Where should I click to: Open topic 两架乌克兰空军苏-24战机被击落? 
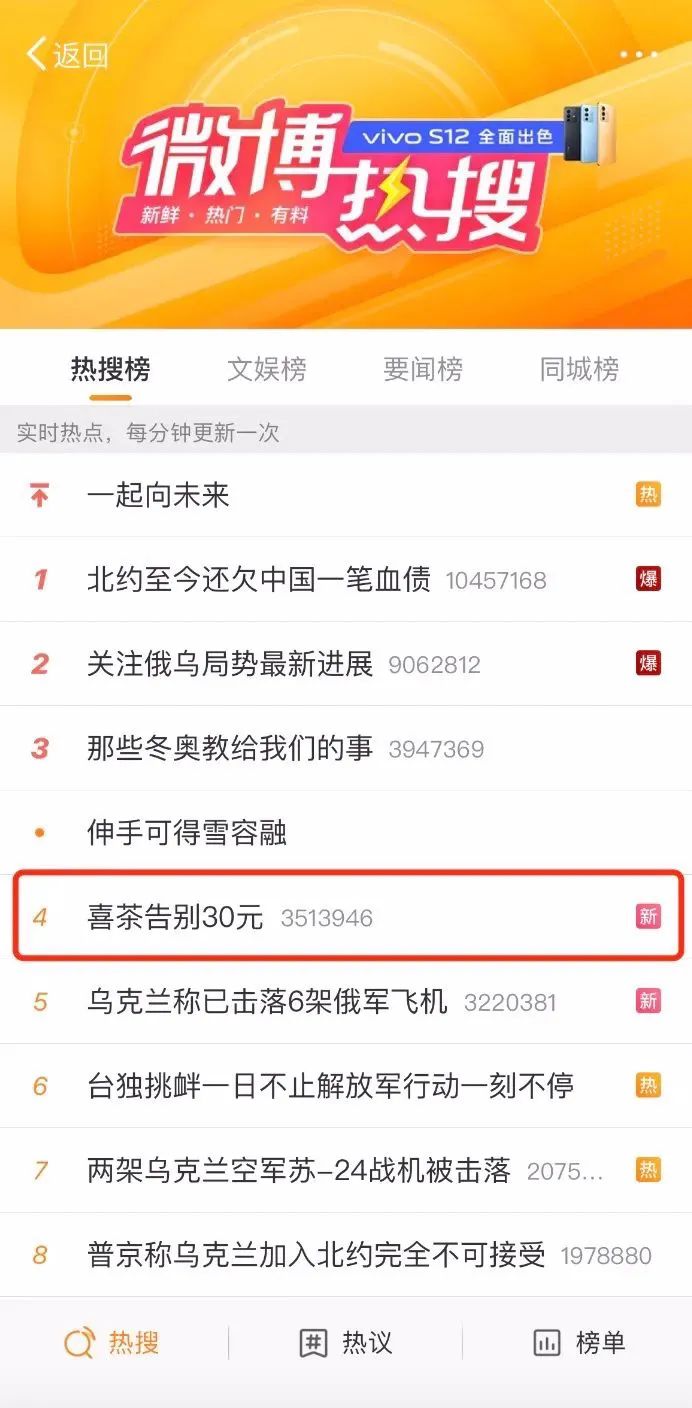point(298,1170)
